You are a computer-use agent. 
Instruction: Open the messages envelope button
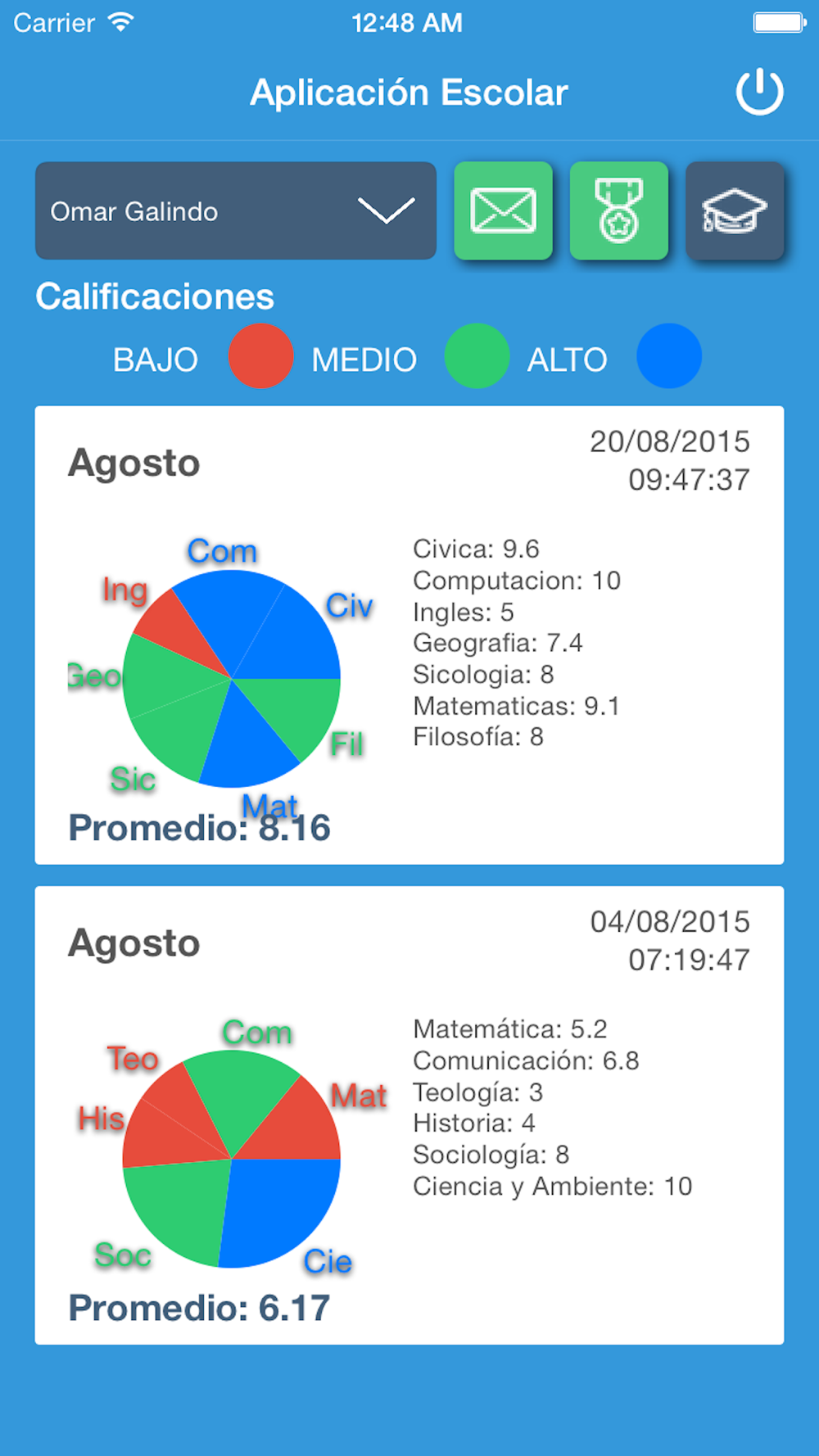[x=504, y=210]
